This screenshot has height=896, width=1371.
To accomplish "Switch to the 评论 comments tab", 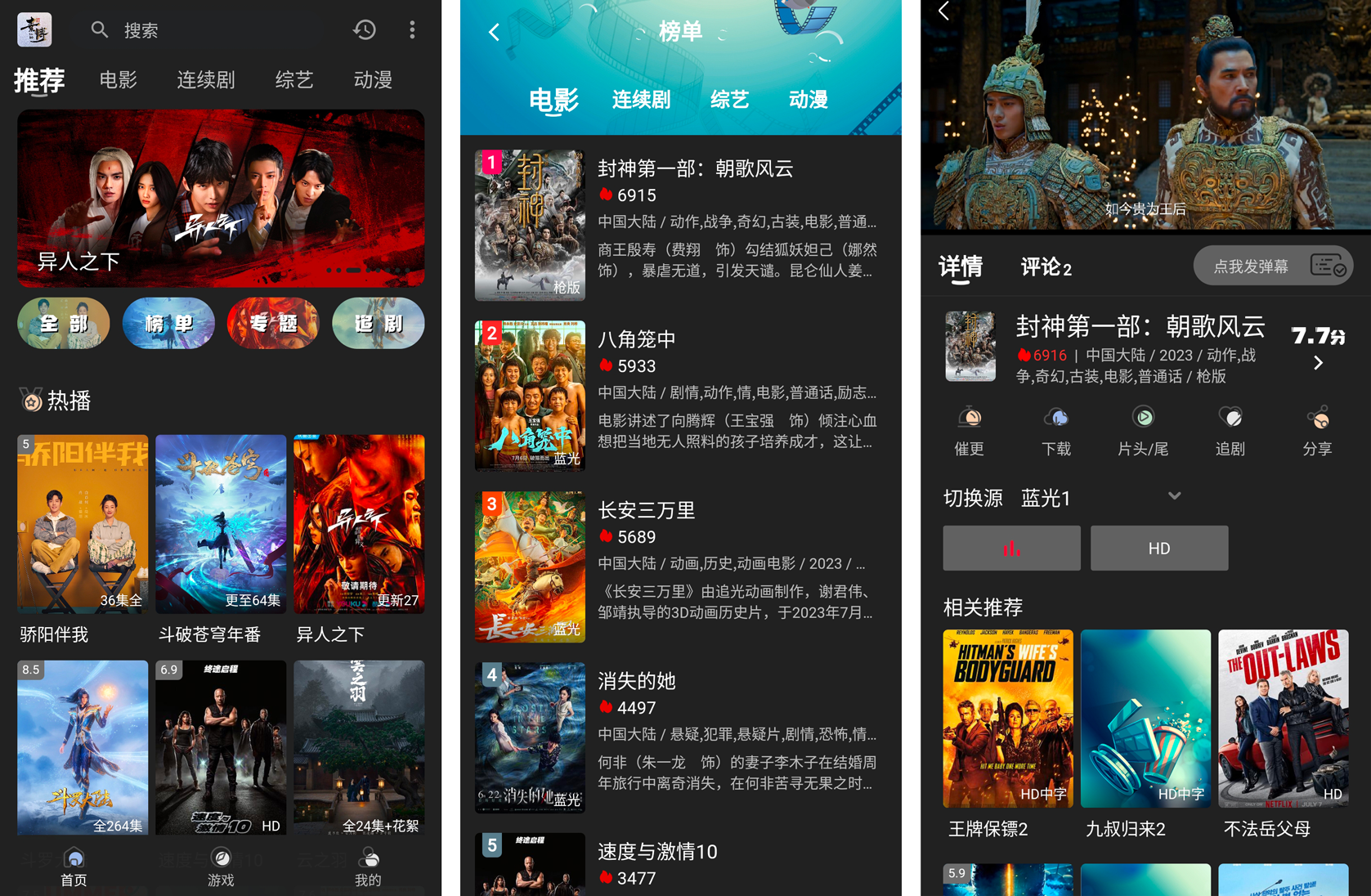I will [x=1045, y=267].
